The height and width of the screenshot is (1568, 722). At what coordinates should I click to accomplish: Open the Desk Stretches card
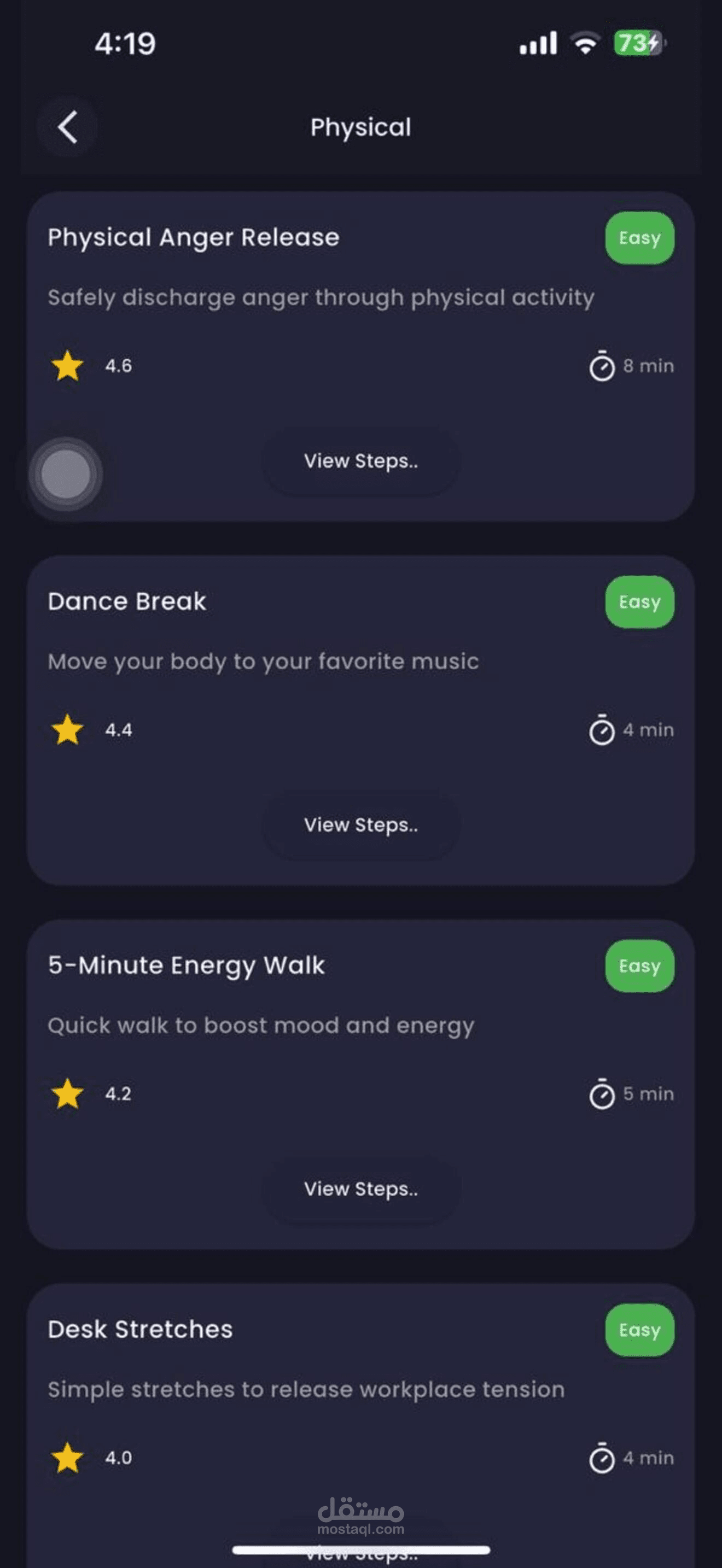361,1426
